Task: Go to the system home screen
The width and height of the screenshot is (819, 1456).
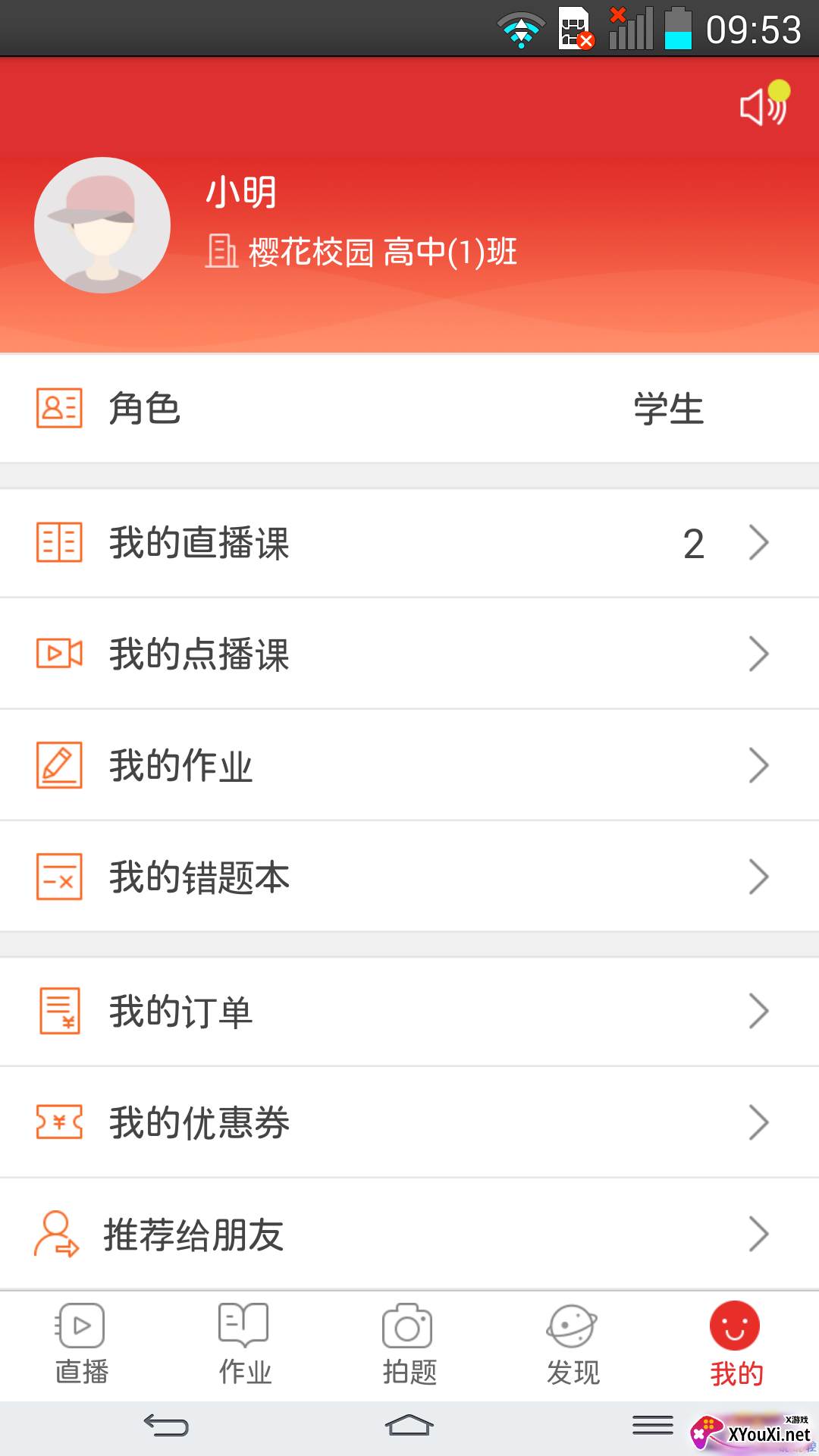Action: click(409, 1426)
